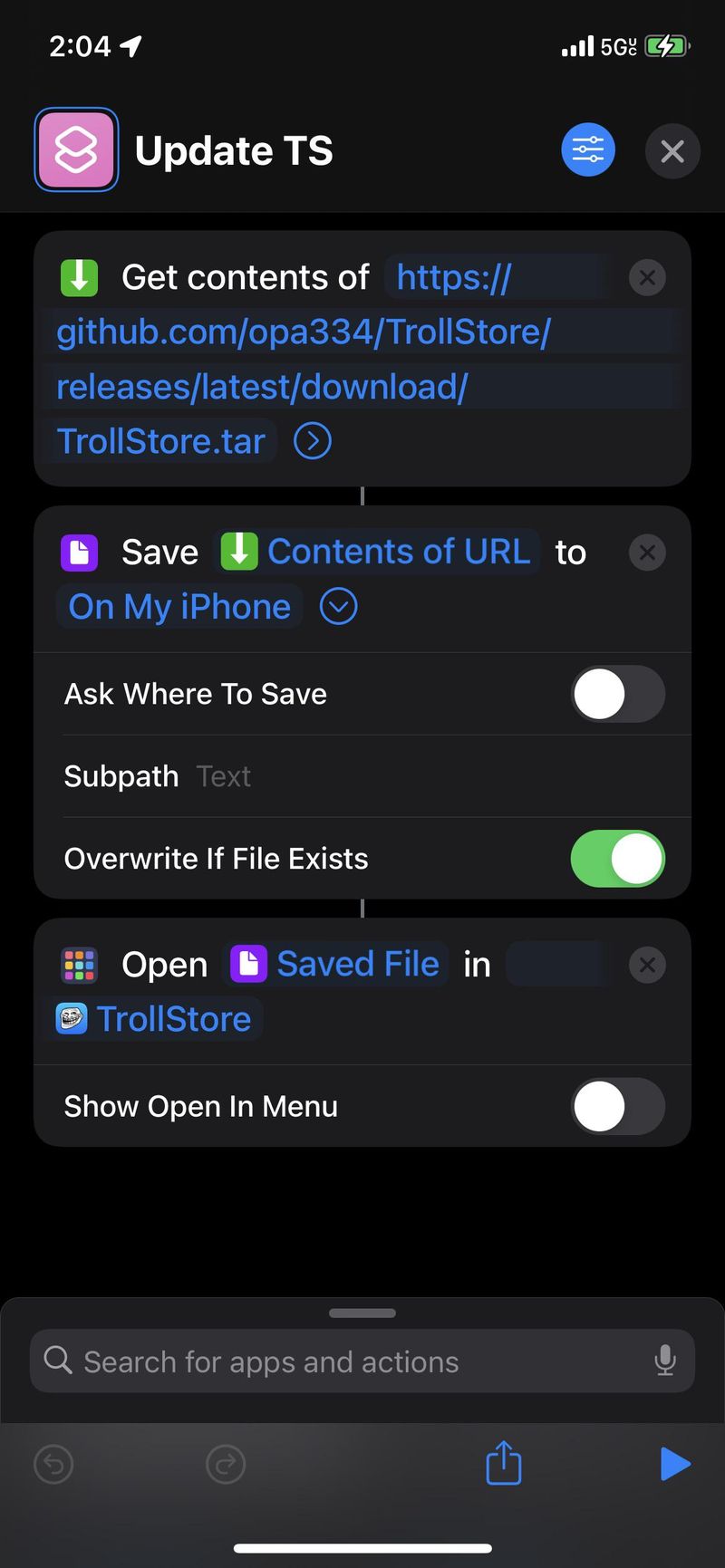Edit the TrollStore.tar GitHub URL

pos(304,360)
